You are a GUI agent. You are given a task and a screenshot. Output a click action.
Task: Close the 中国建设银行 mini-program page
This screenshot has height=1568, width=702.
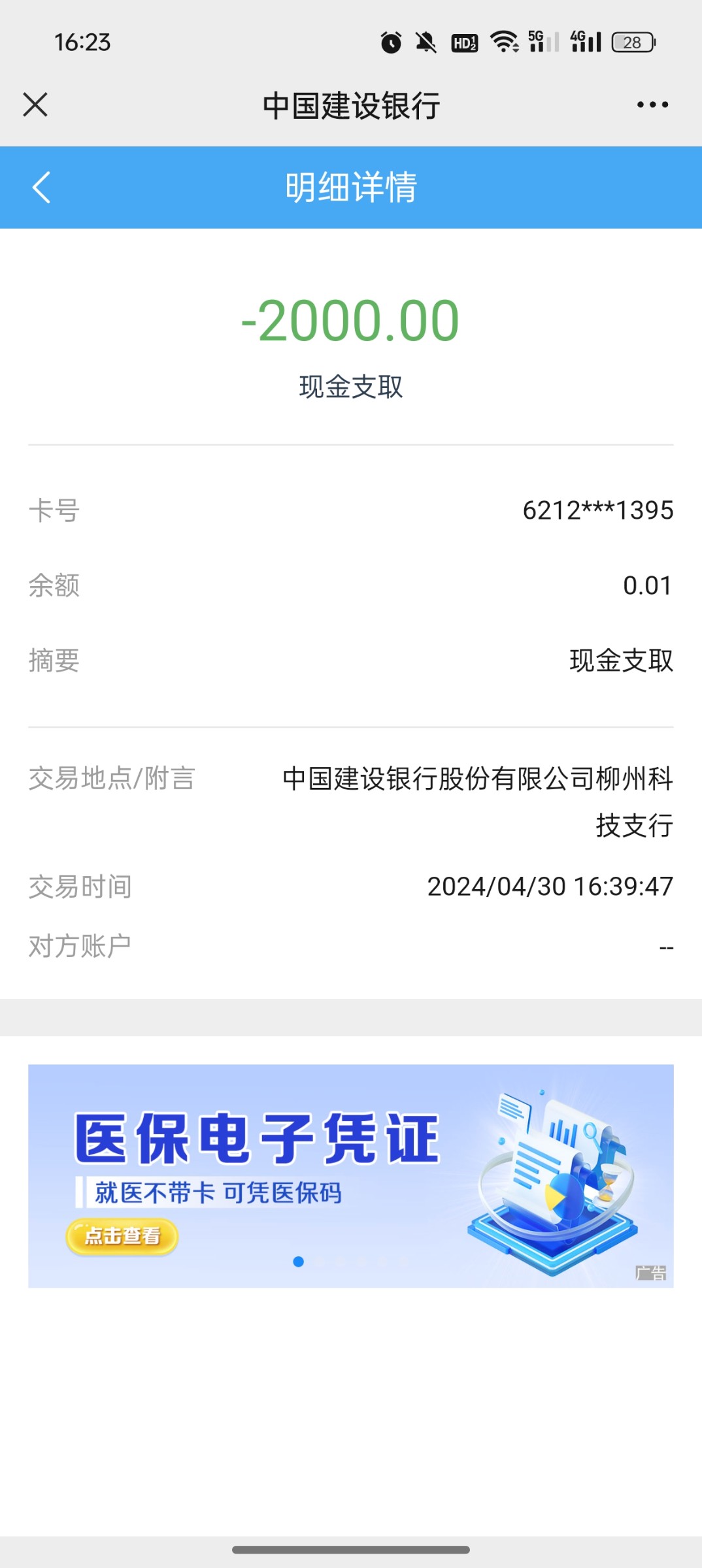(x=35, y=105)
